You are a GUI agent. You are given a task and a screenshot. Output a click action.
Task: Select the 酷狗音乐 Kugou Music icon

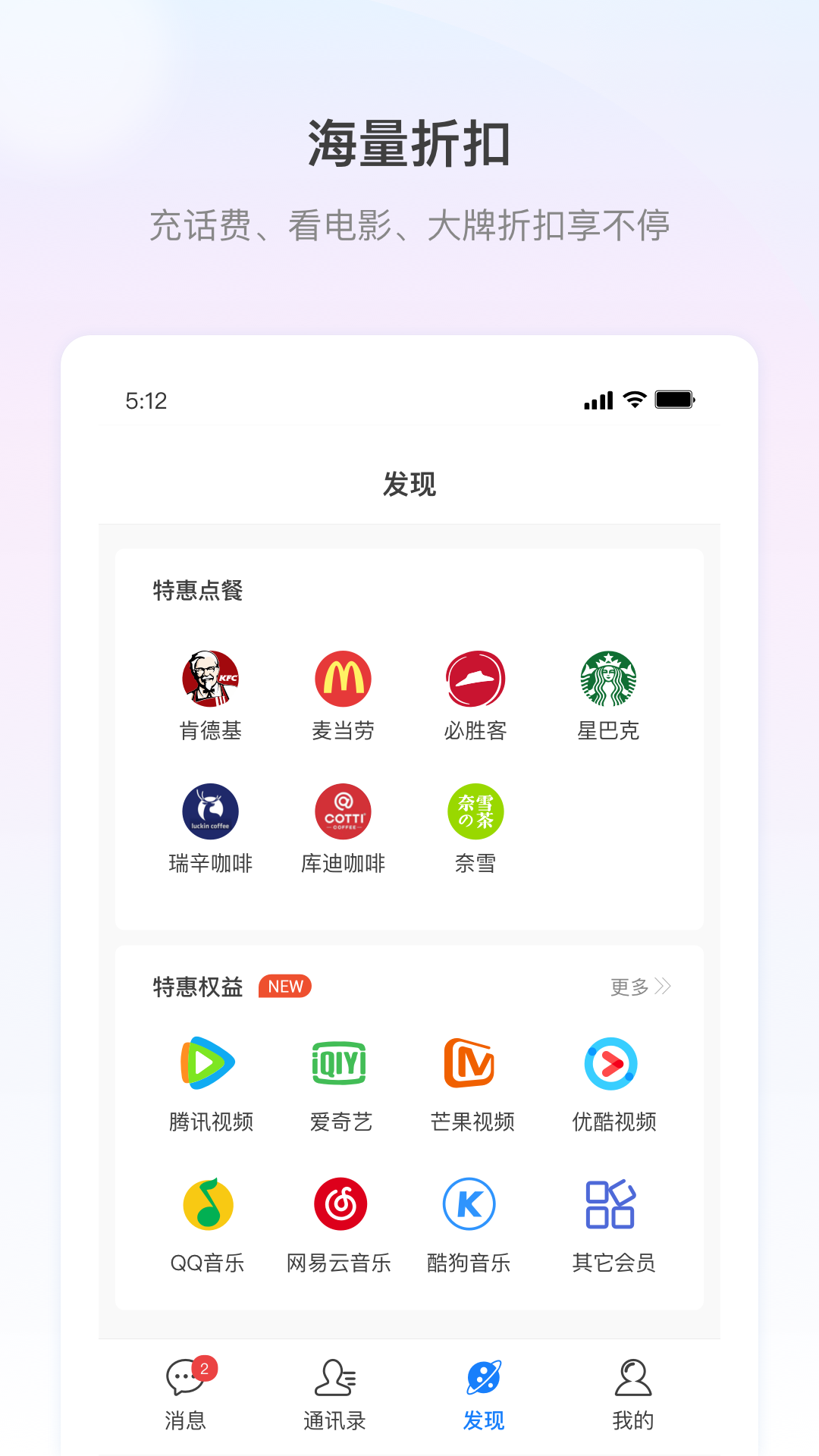click(468, 1204)
